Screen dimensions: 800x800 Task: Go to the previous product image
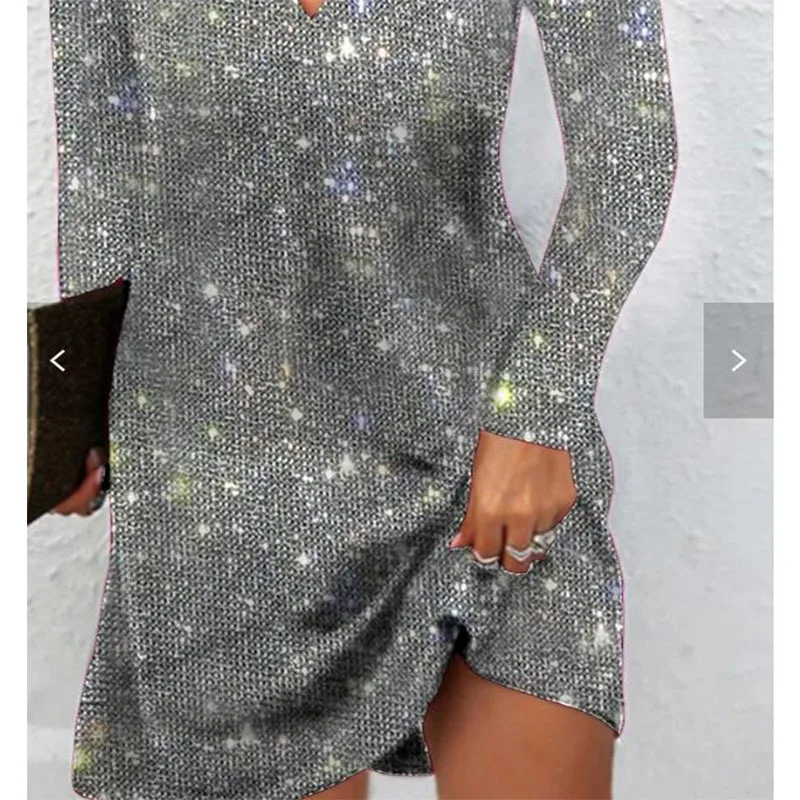58,361
